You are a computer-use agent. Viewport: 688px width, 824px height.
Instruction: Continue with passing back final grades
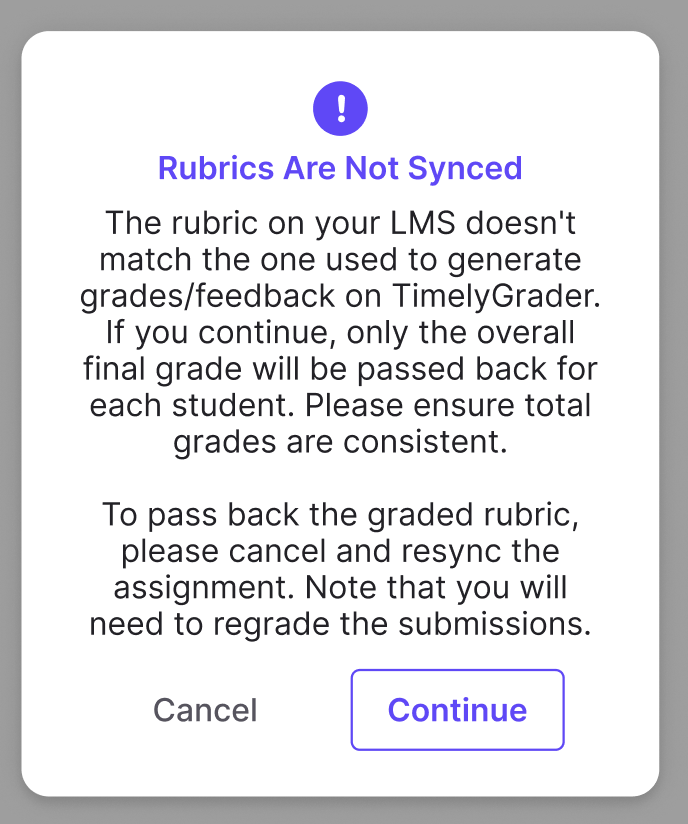[457, 710]
